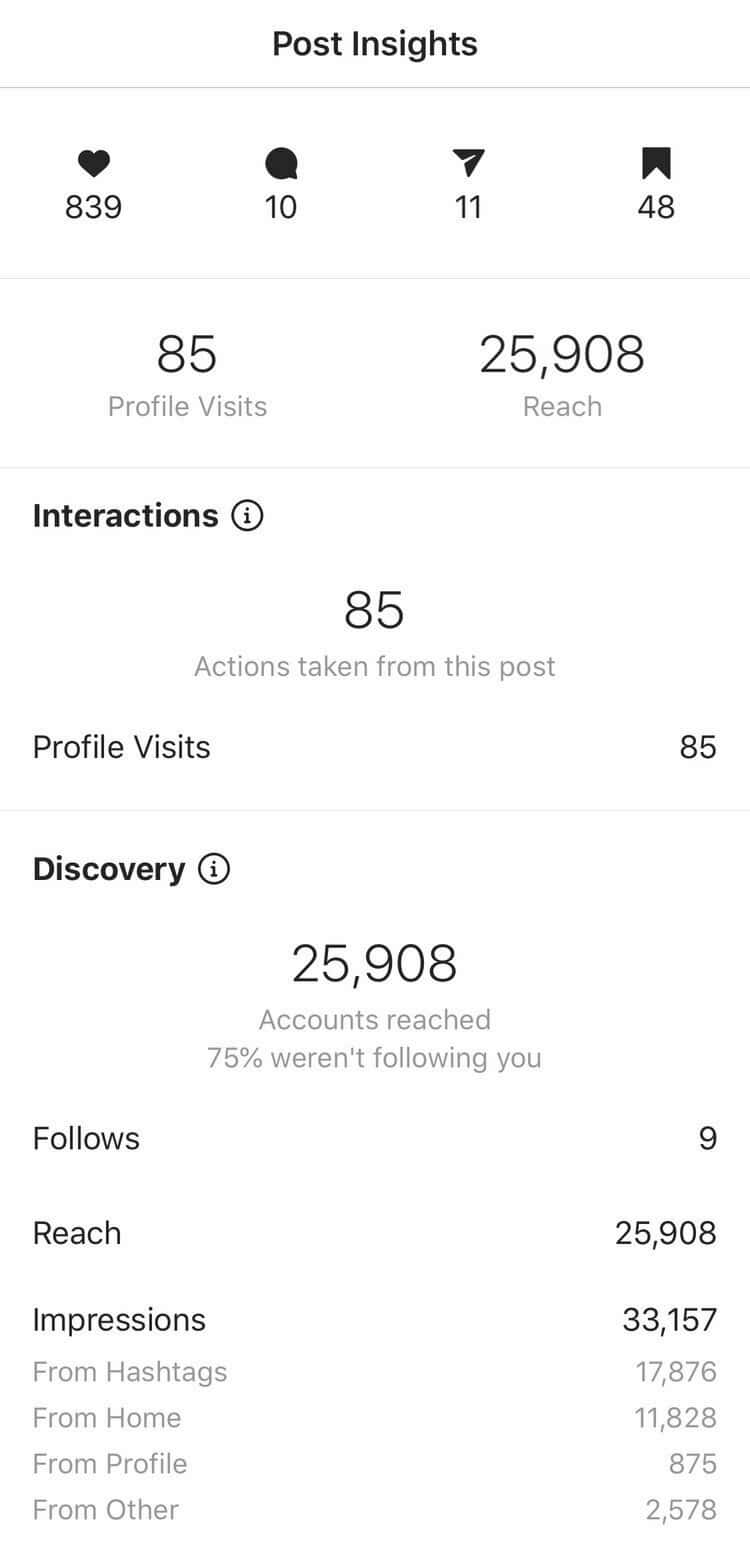
Task: Click the Post Insights title
Action: tap(374, 43)
